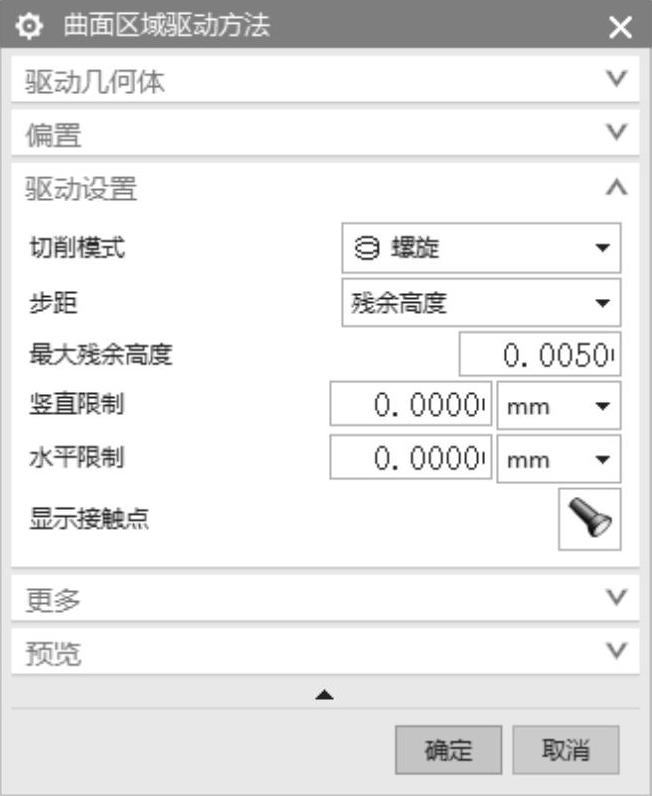Click the 显示接触点 flashlight button
652x796 pixels.
click(589, 519)
